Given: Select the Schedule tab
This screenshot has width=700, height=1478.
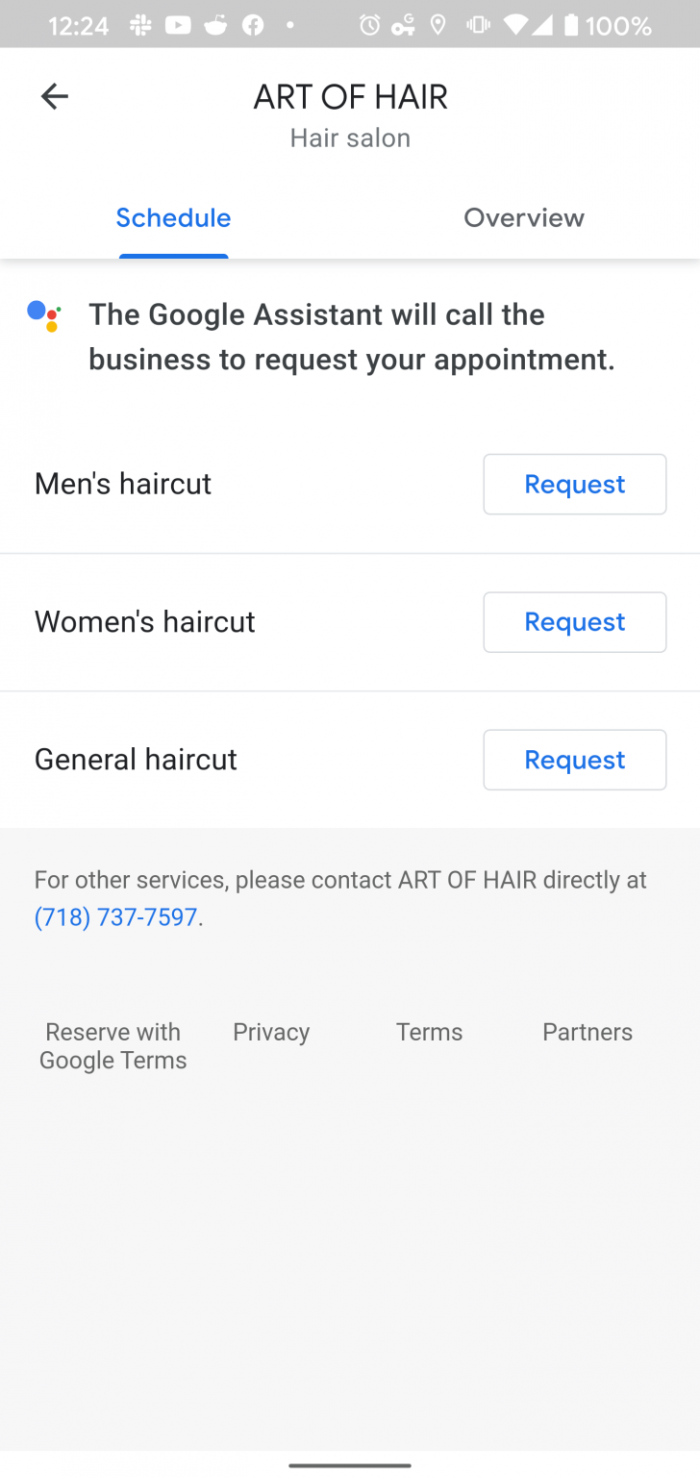Looking at the screenshot, I should [173, 218].
